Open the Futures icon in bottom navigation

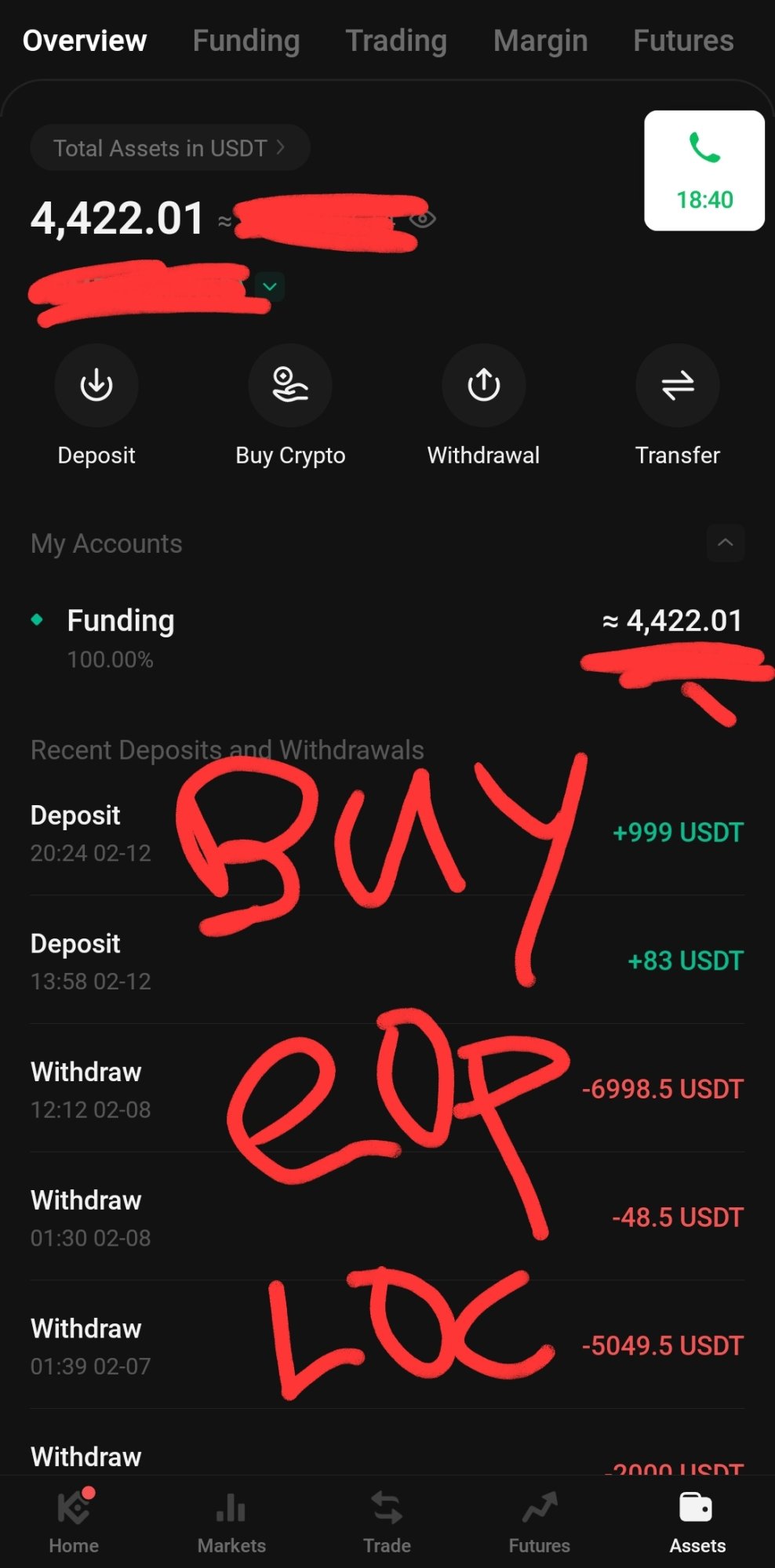coord(538,1507)
